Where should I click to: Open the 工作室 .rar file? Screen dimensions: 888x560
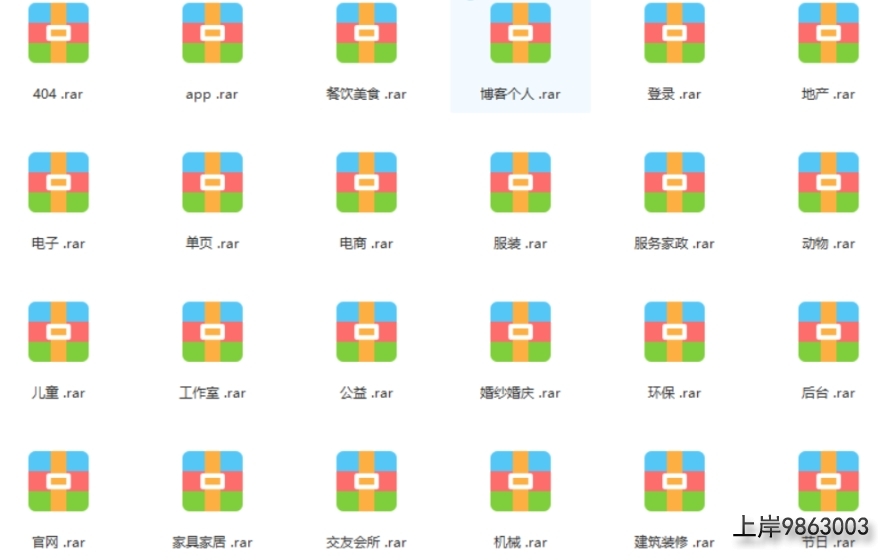[212, 332]
